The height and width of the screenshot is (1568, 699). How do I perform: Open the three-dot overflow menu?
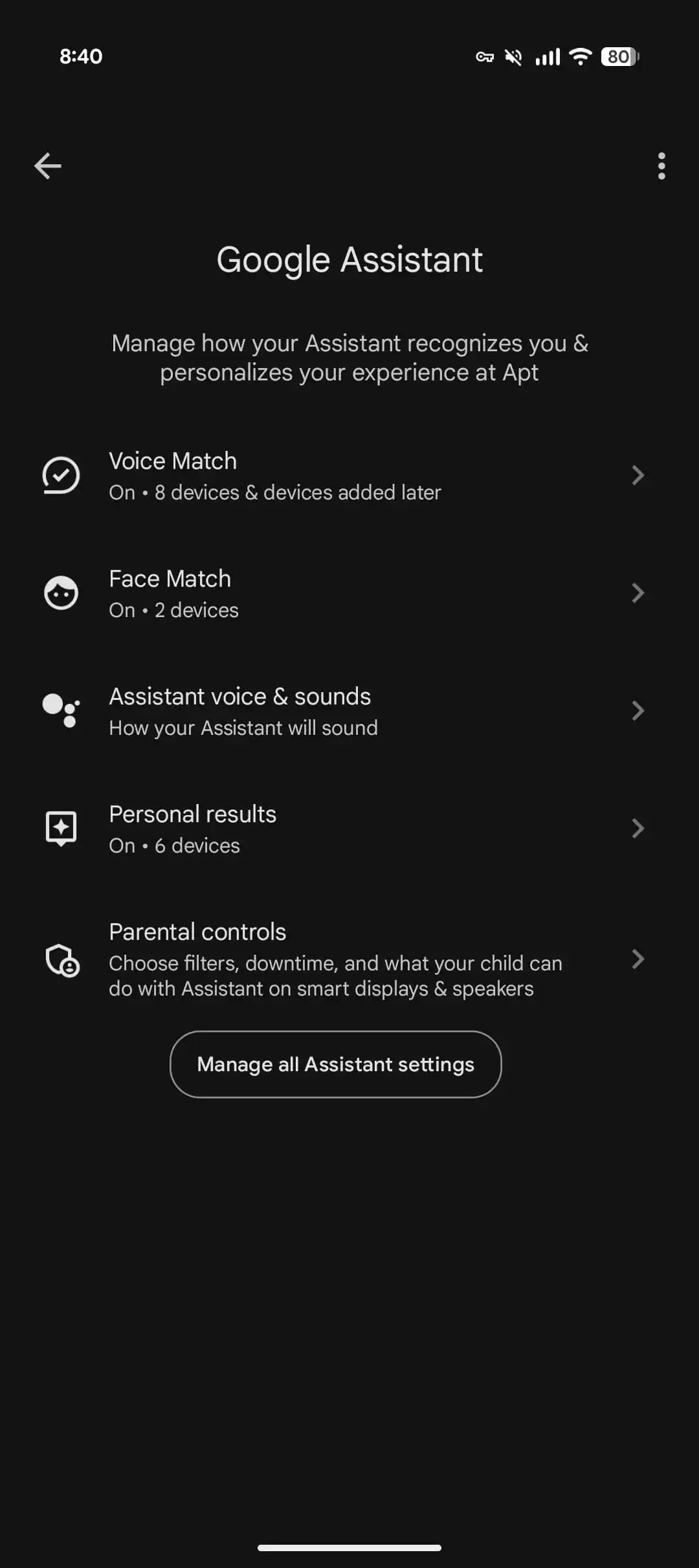pos(661,166)
